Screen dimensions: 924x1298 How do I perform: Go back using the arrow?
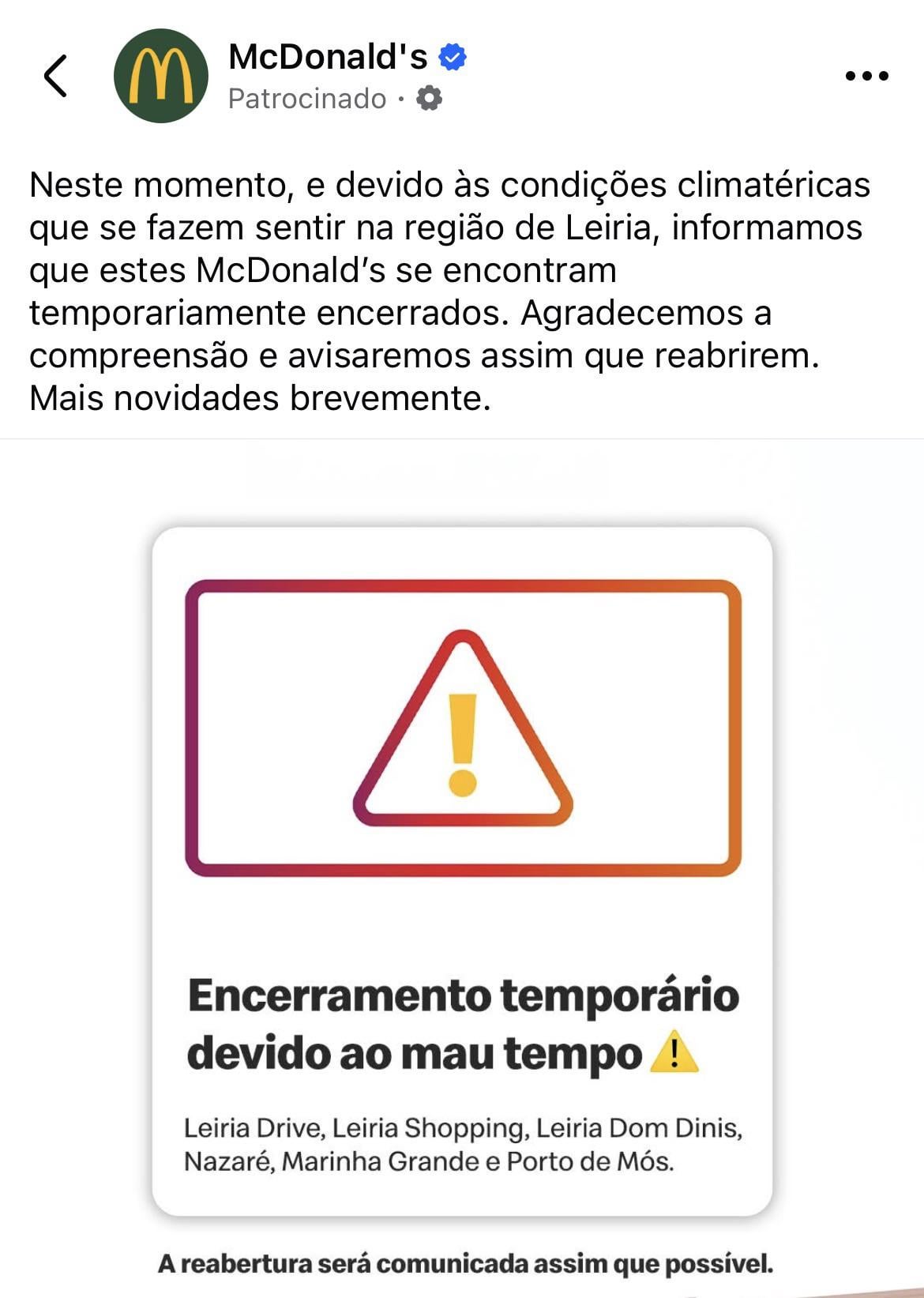tap(55, 77)
